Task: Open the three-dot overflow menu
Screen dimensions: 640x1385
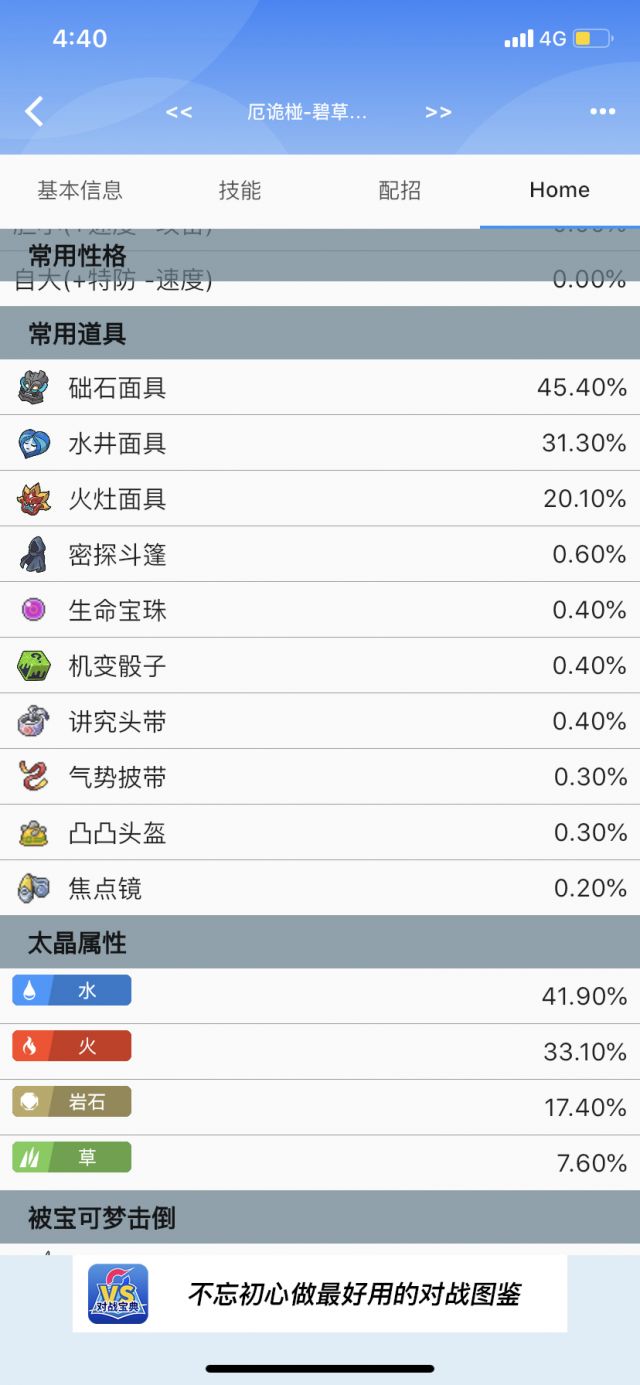Action: coord(603,112)
